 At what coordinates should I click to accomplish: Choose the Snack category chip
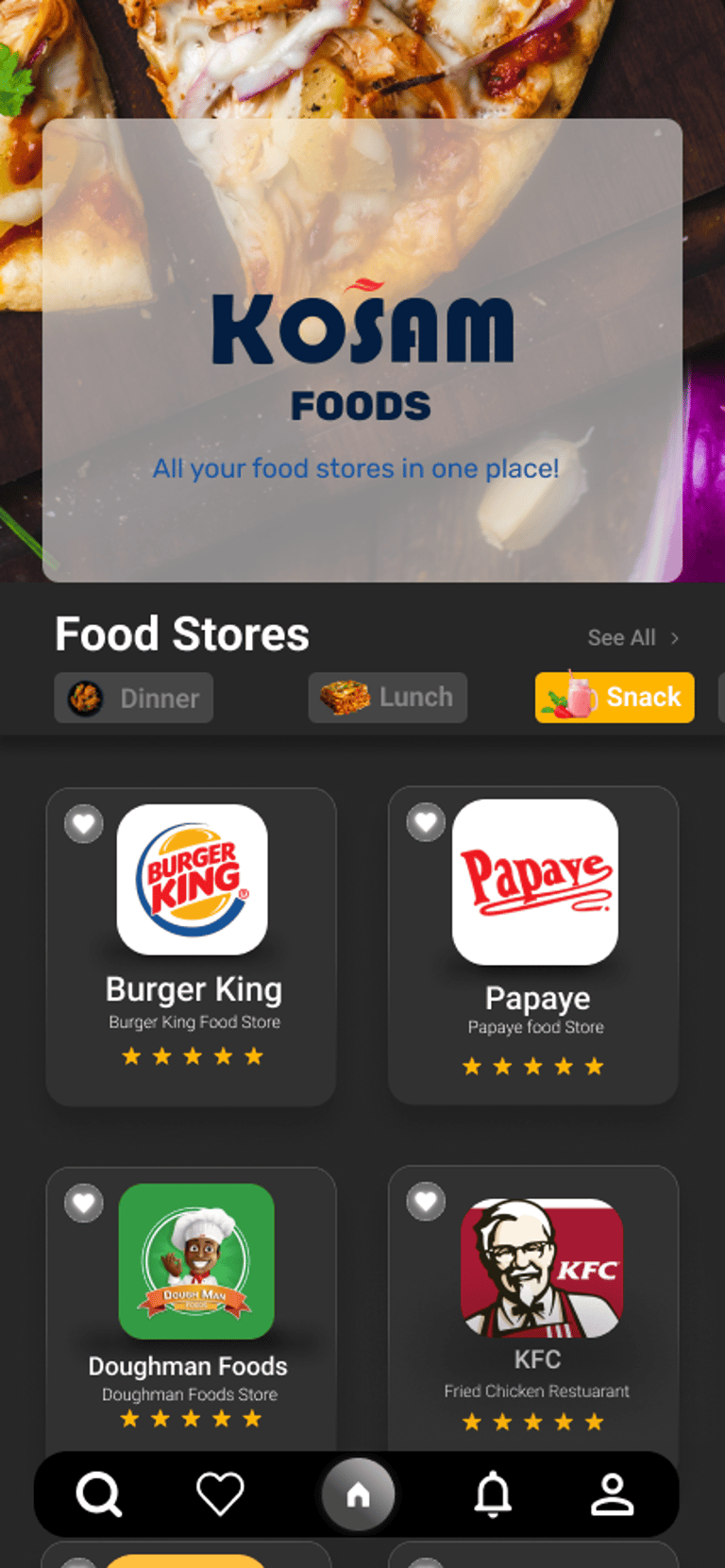pos(615,698)
